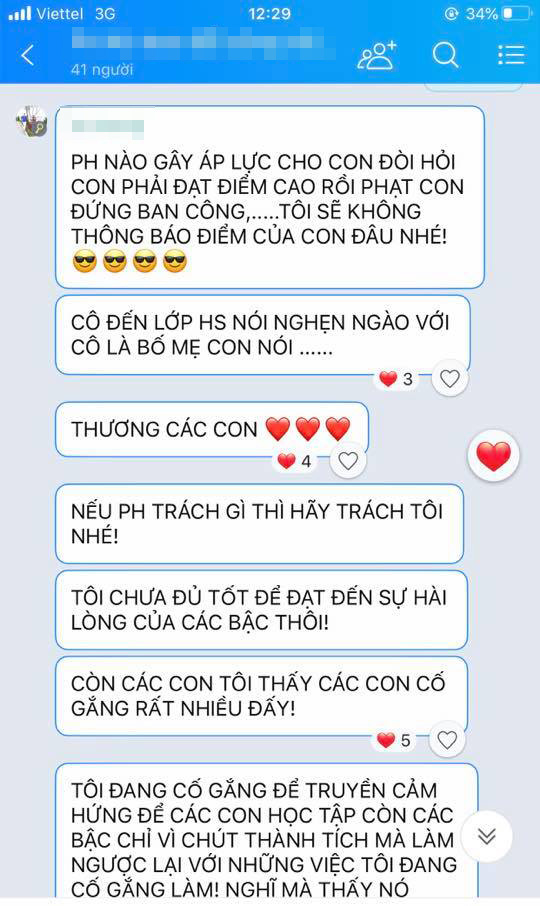The height and width of the screenshot is (906, 540).
Task: View the 3 heart reactions
Action: [x=396, y=379]
